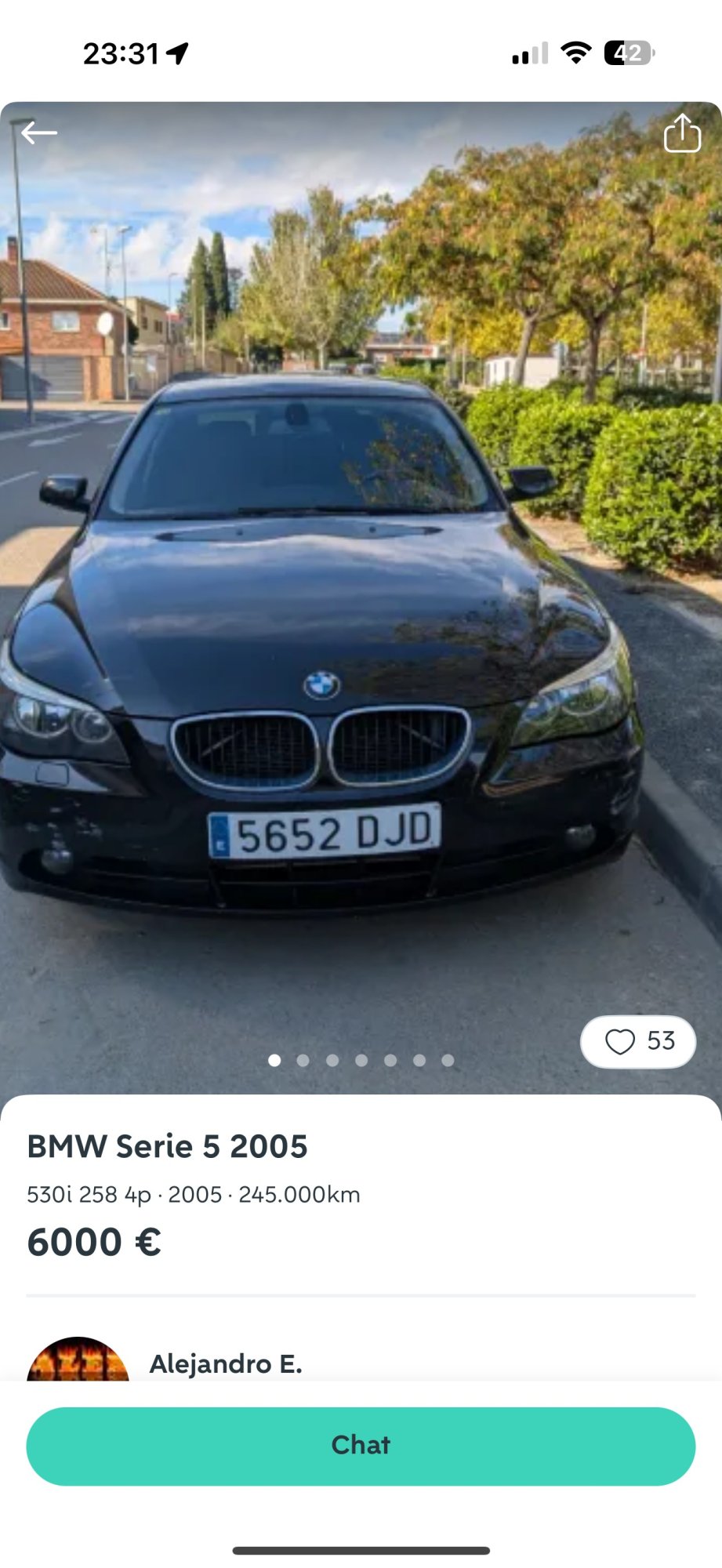Image resolution: width=722 pixels, height=1568 pixels.
Task: Select the first carousel dot
Action: (x=275, y=1060)
